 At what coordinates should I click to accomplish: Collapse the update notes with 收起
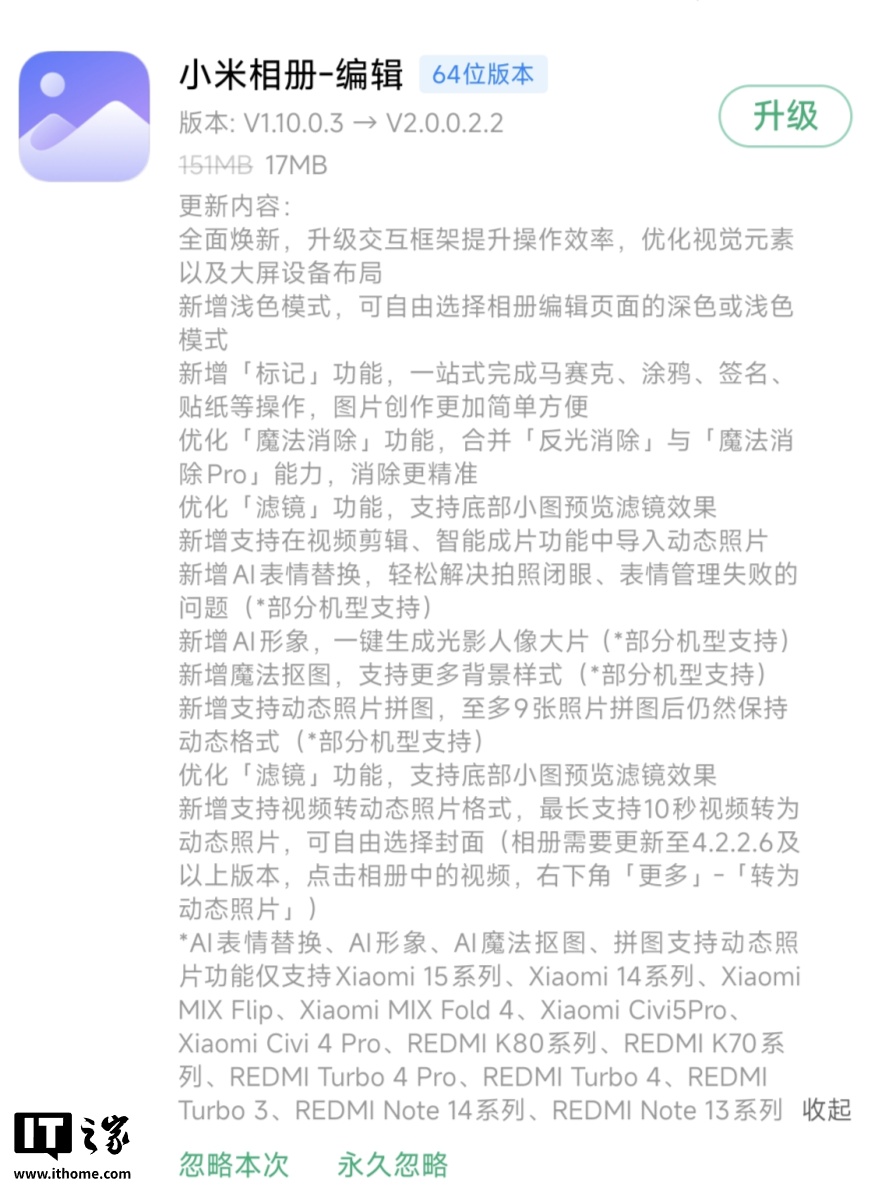pos(827,1110)
